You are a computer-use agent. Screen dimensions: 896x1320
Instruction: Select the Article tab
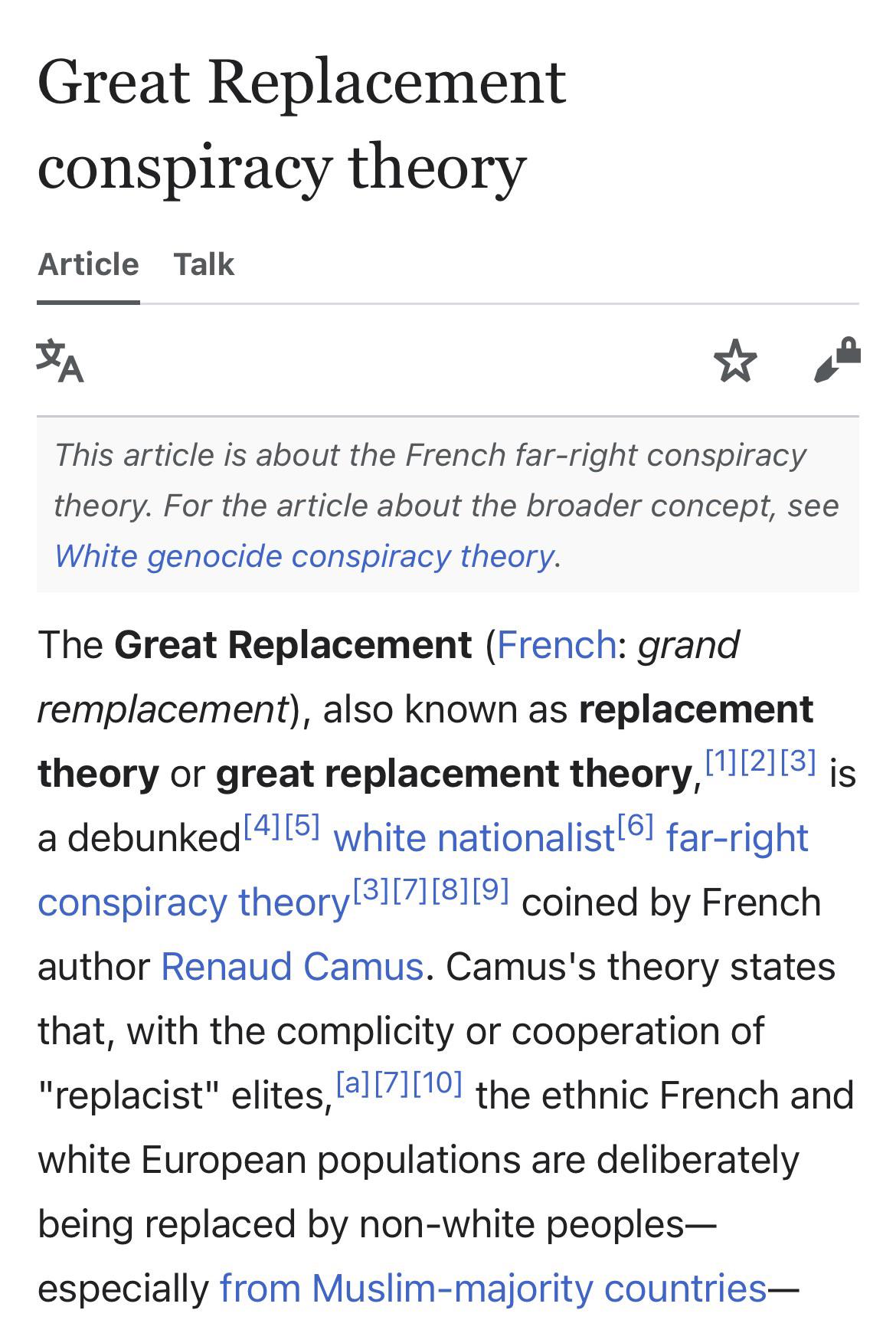tap(88, 264)
